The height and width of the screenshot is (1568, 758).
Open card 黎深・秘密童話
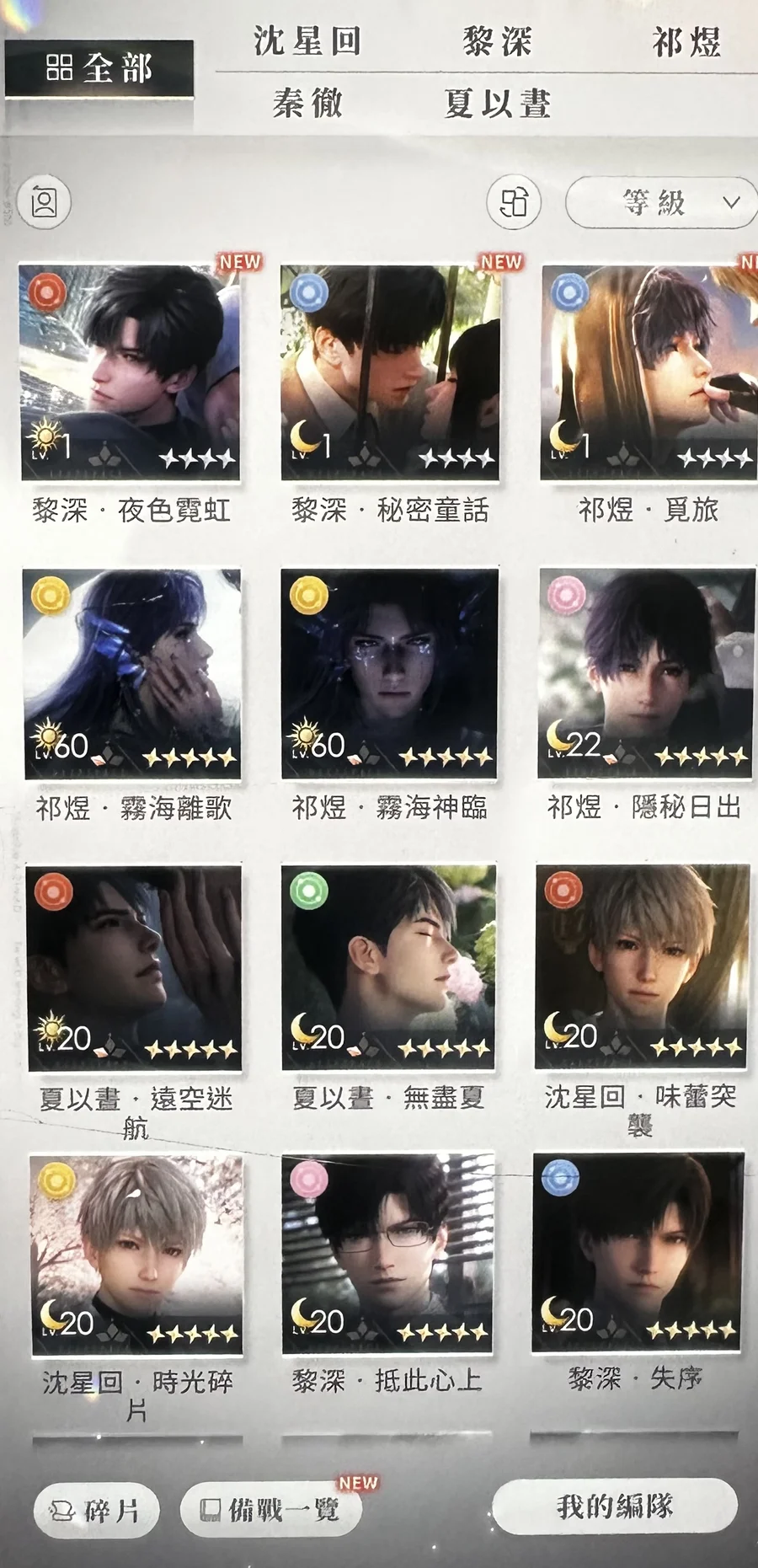[x=390, y=372]
